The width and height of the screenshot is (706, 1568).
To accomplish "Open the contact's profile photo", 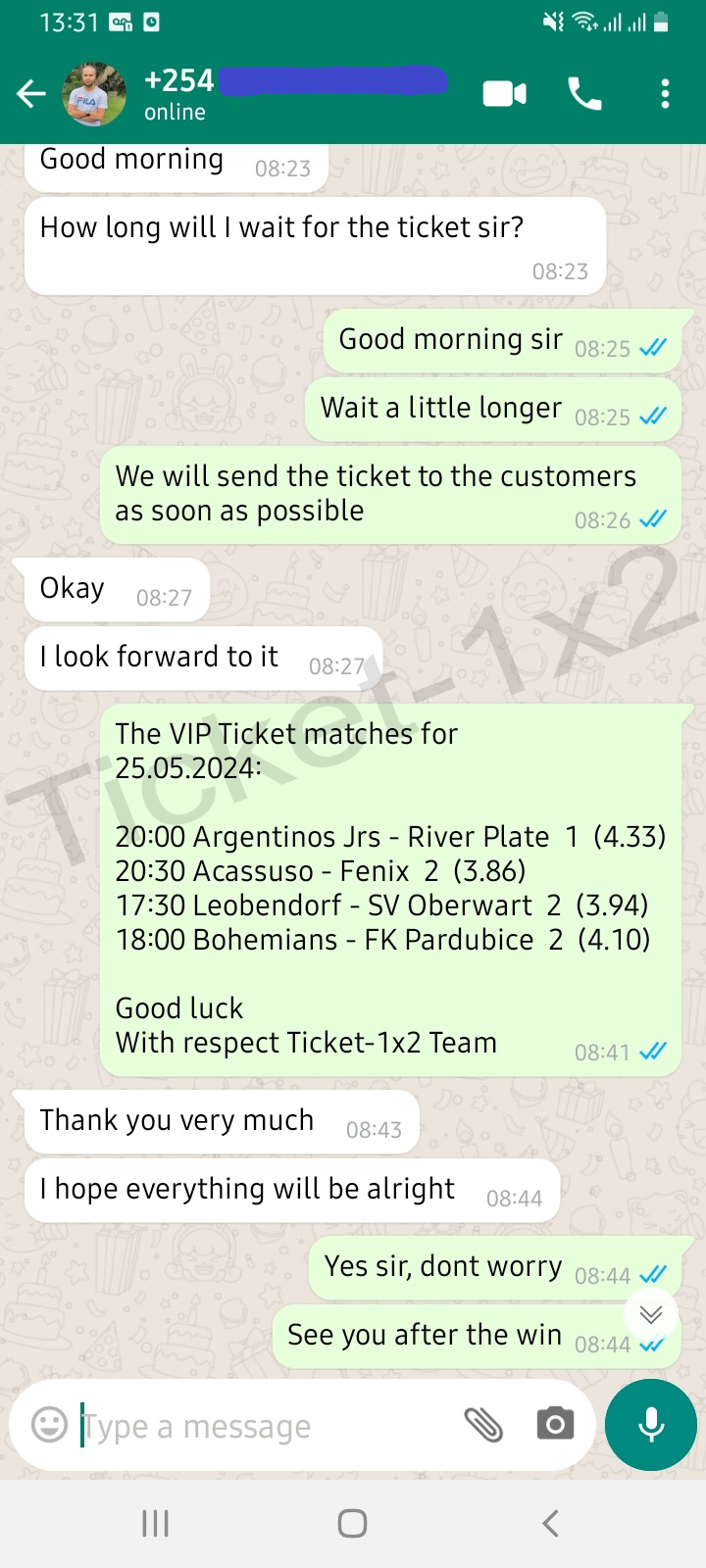I will pyautogui.click(x=94, y=94).
